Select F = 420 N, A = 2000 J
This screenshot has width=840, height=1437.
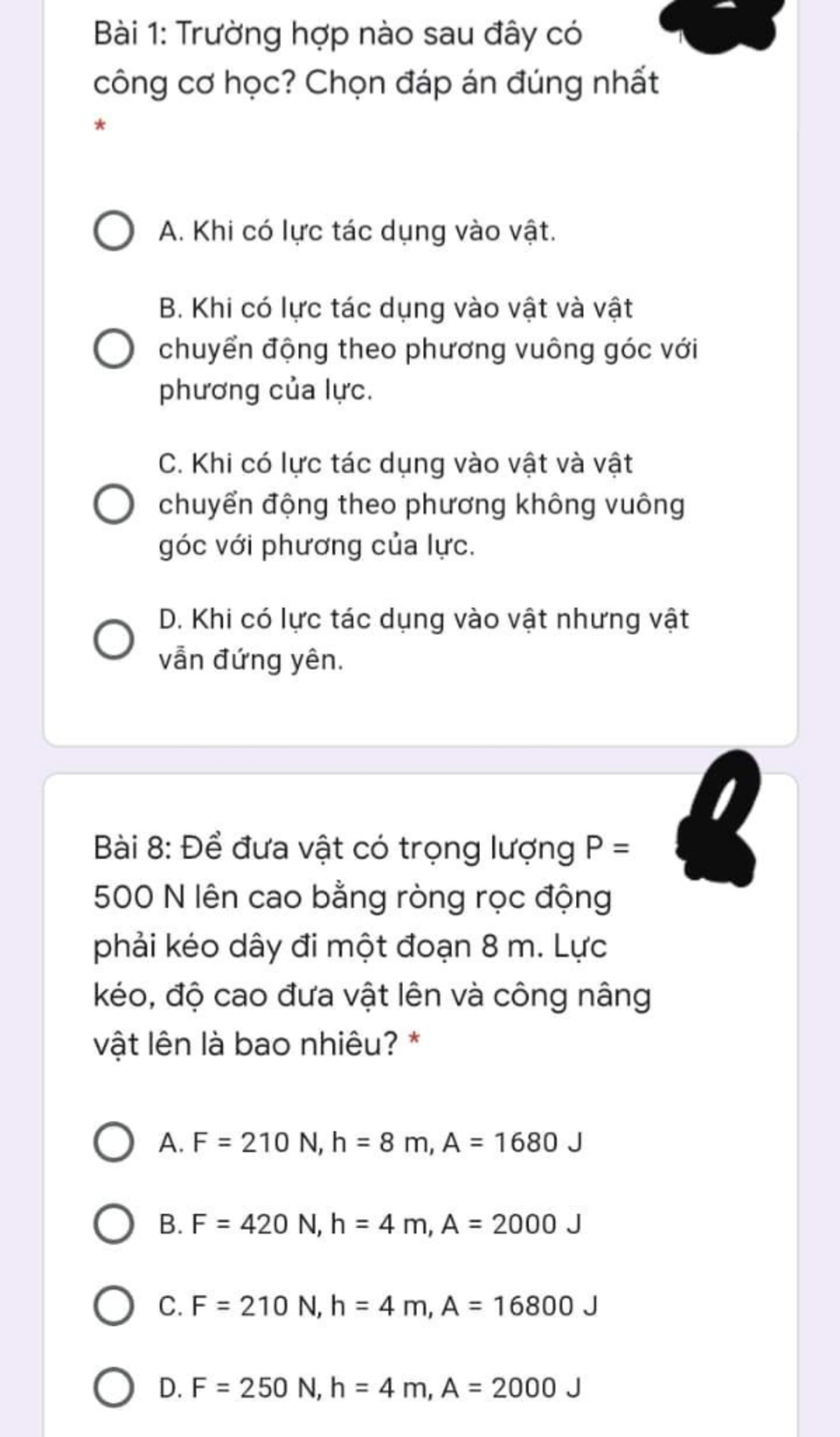(x=113, y=1224)
